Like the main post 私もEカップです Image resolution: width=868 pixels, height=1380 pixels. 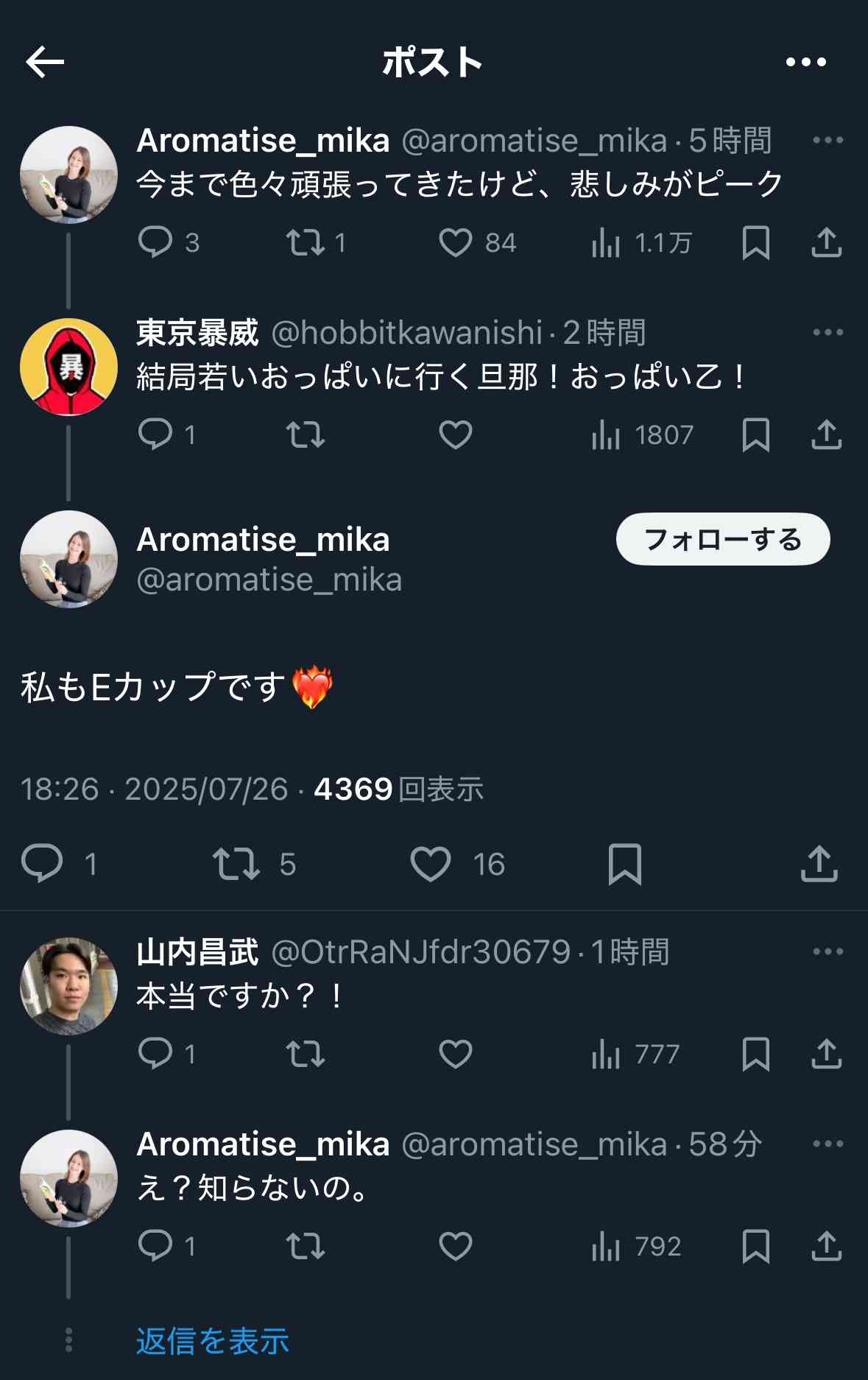(x=431, y=864)
